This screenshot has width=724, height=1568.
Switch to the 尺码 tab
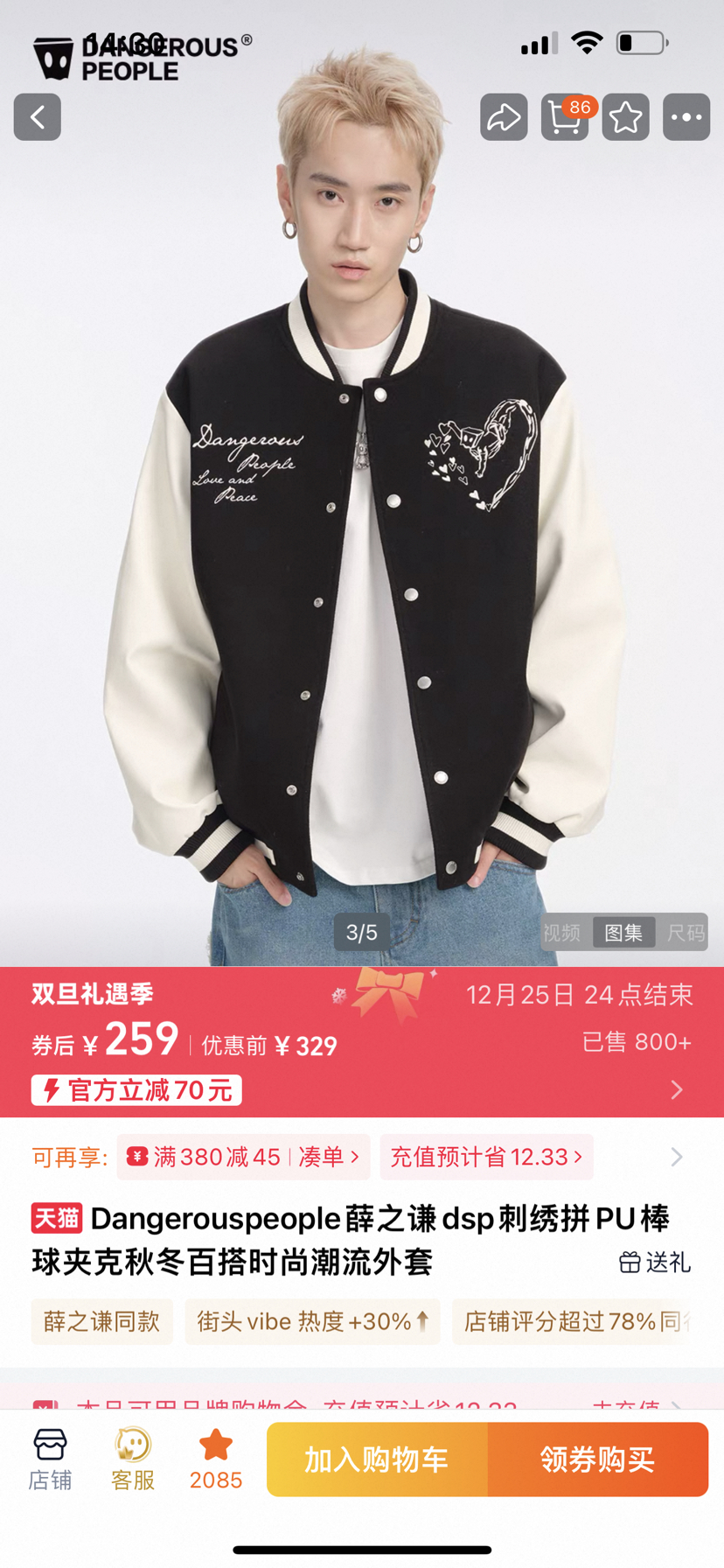click(686, 933)
